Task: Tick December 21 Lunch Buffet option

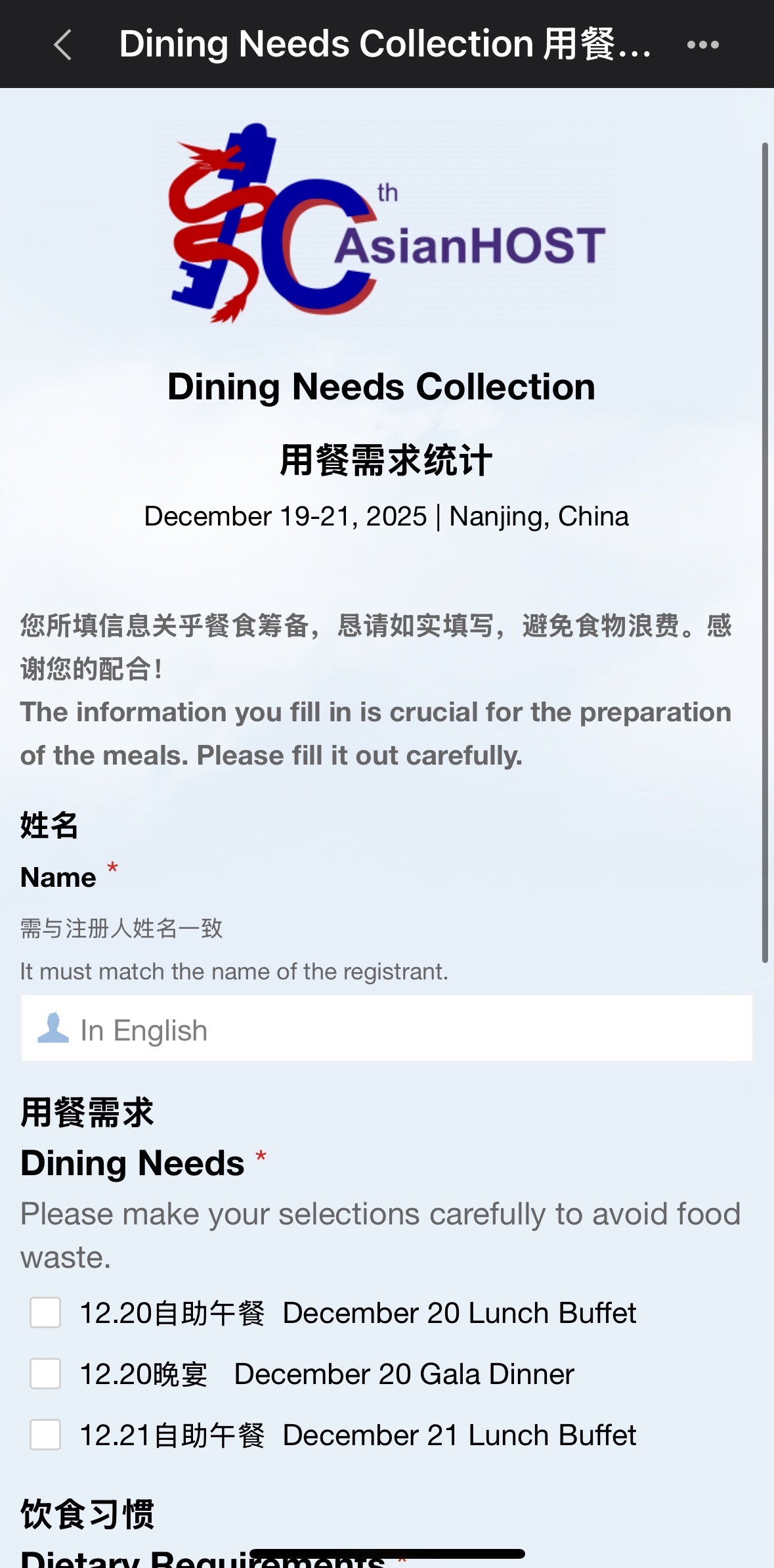Action: (x=45, y=1435)
